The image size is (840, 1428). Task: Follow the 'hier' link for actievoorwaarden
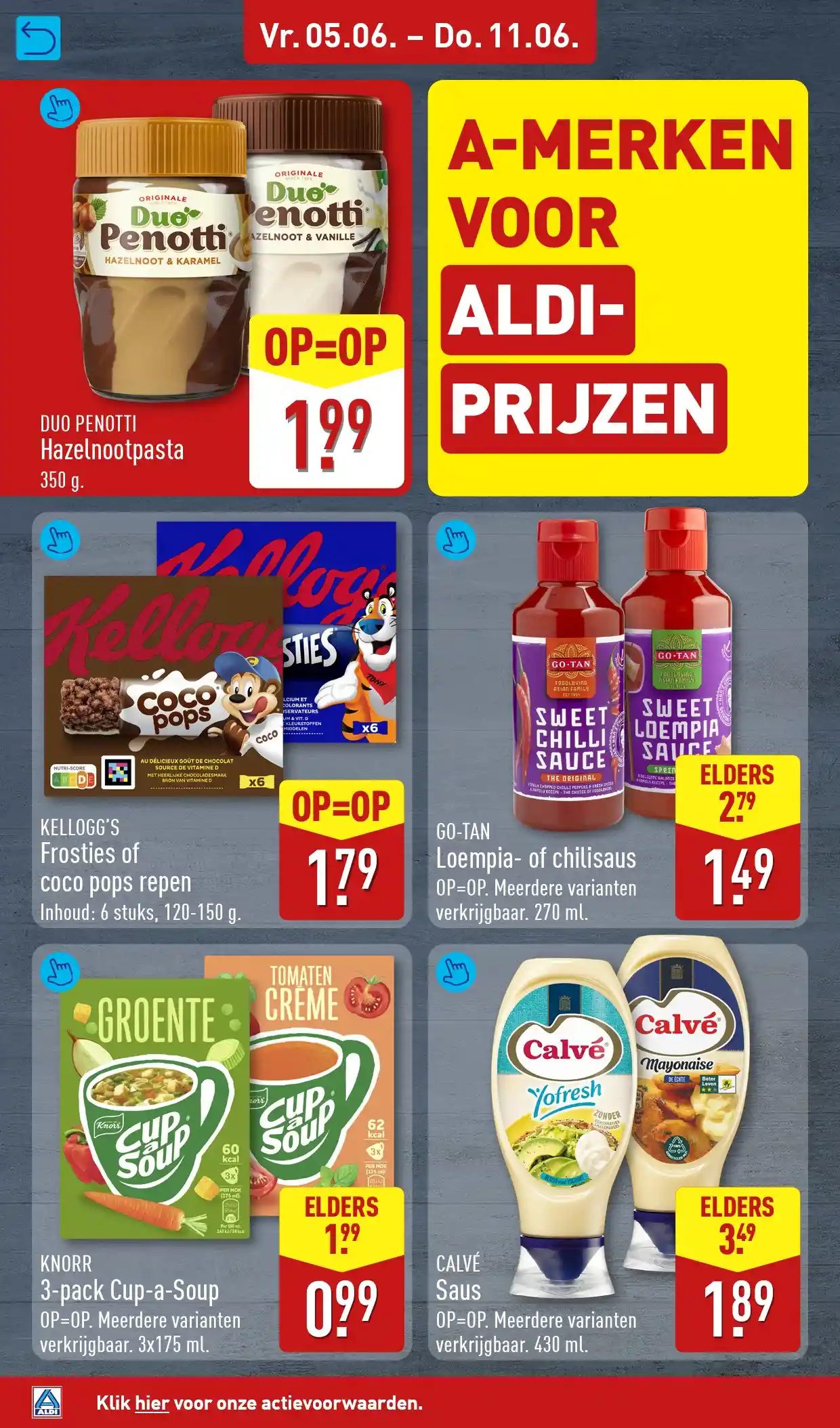click(x=152, y=1403)
